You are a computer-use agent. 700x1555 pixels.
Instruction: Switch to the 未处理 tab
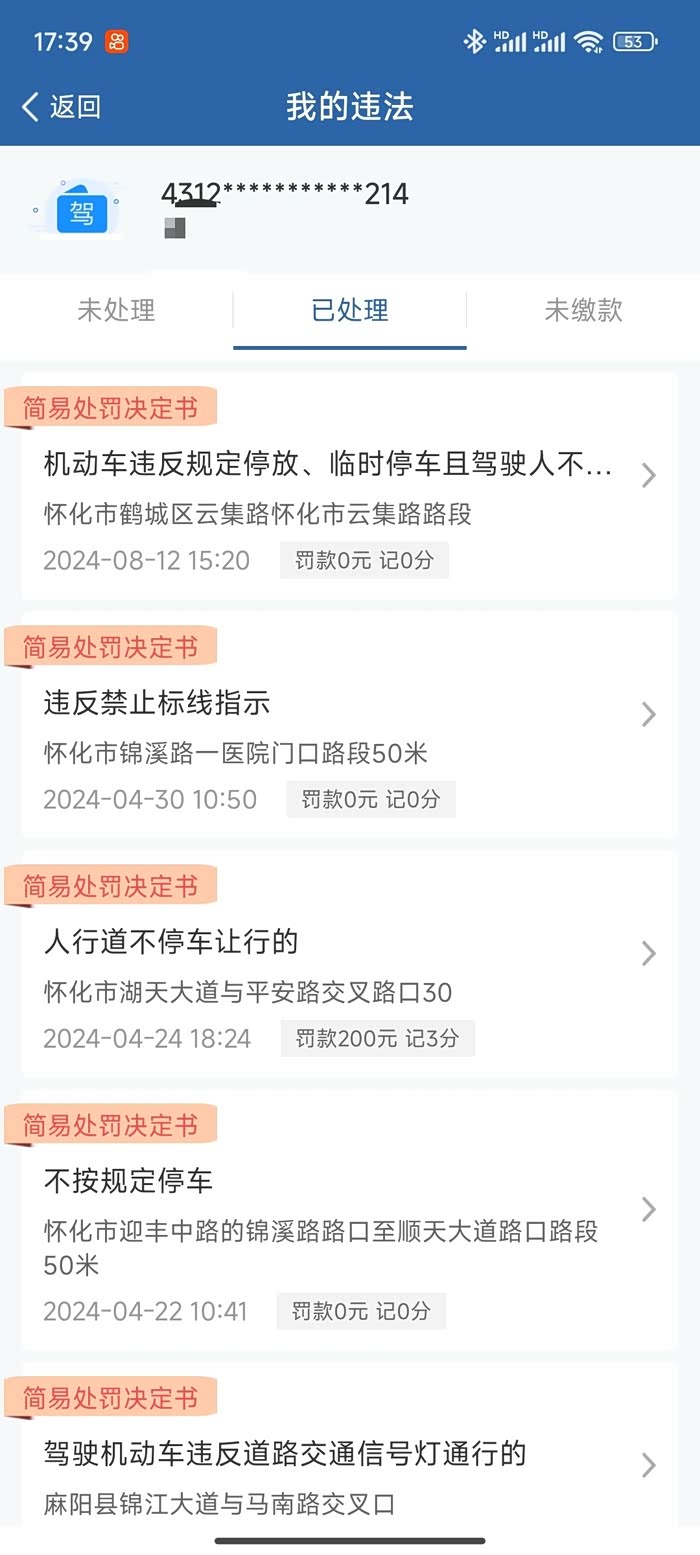[116, 310]
